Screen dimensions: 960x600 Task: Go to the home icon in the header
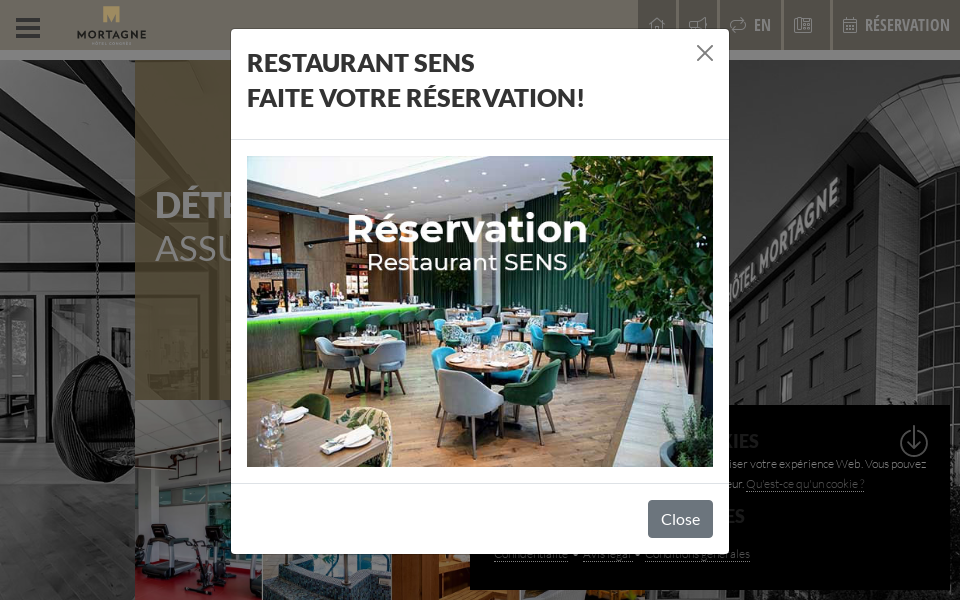[x=657, y=25]
